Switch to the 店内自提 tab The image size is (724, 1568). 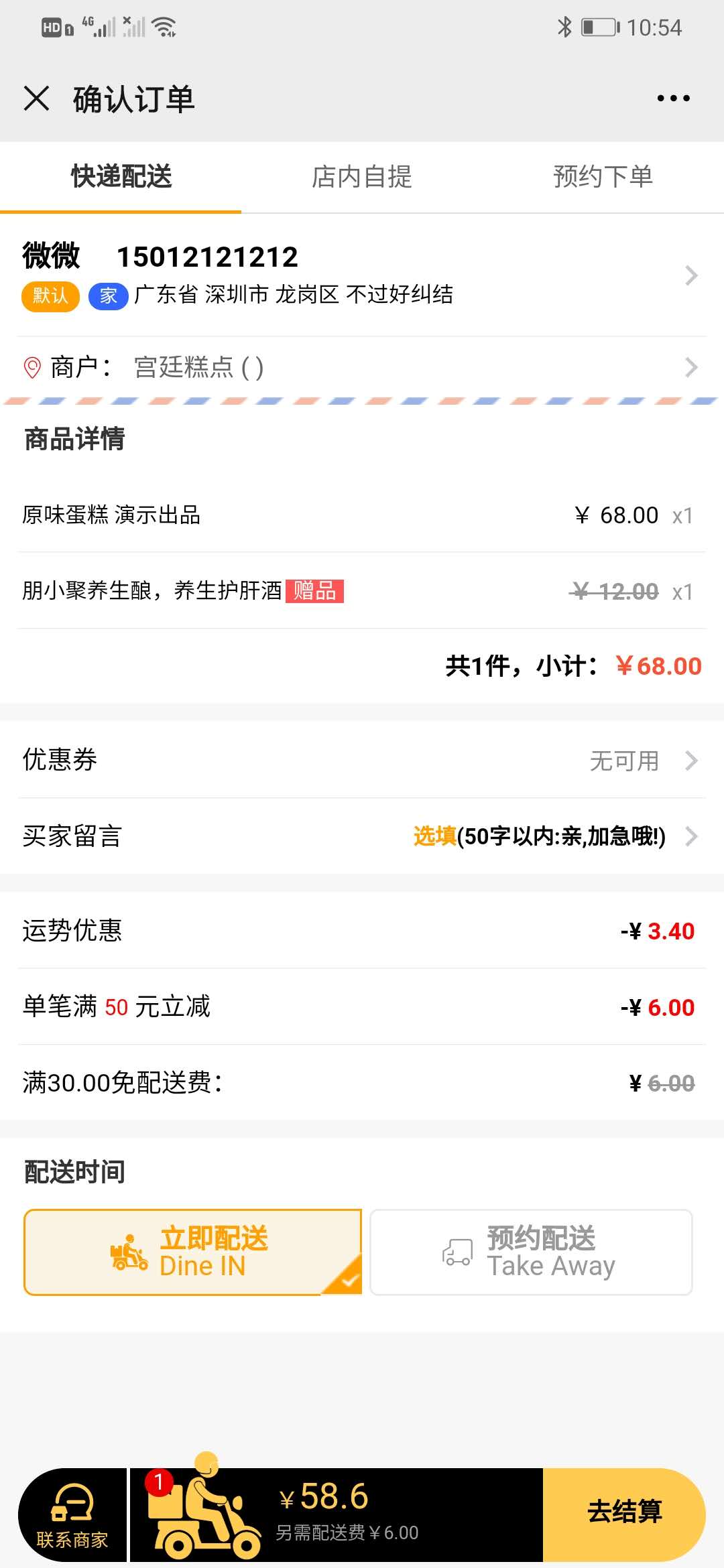pos(362,176)
